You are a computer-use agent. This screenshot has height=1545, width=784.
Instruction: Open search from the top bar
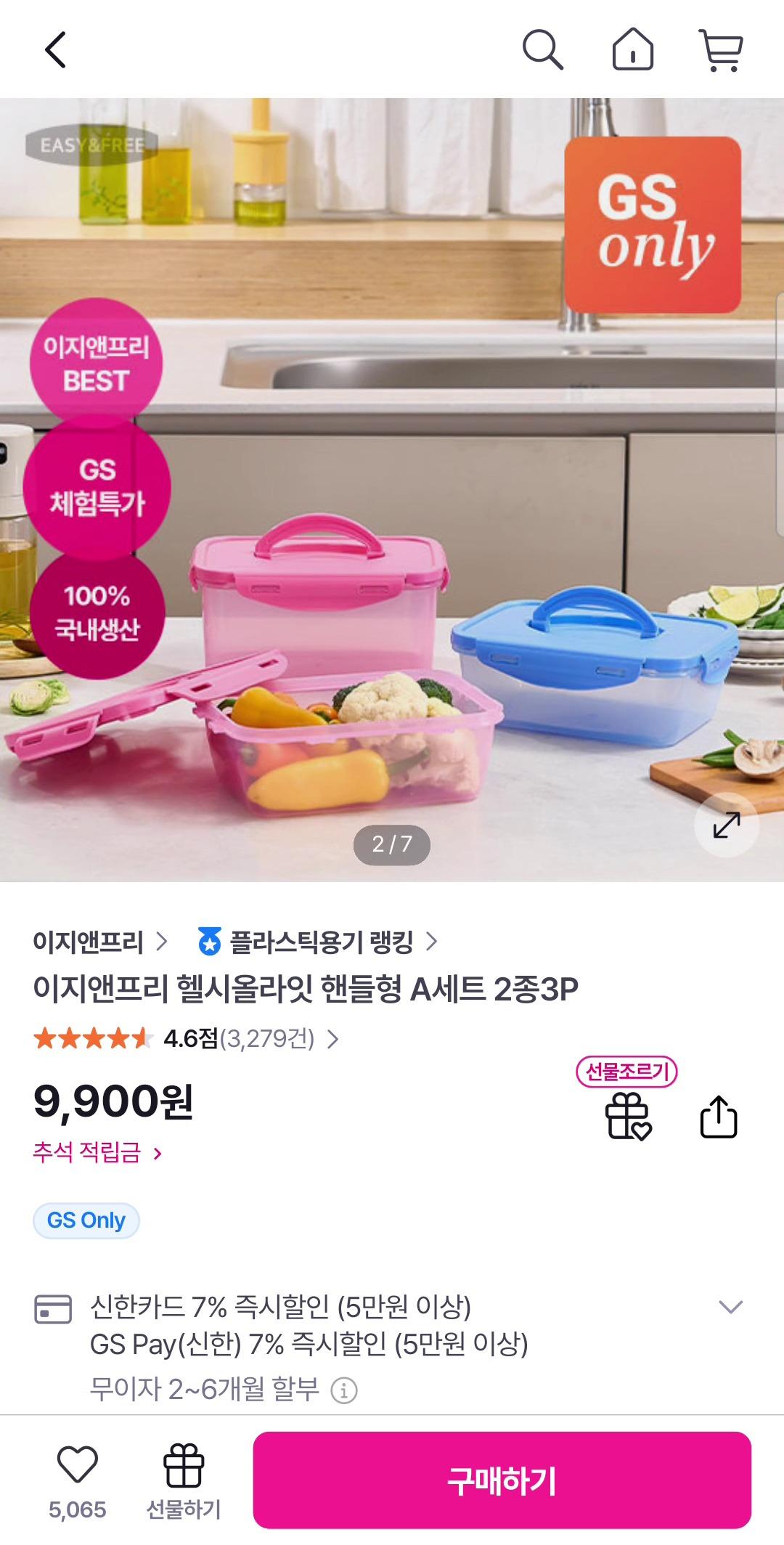pos(543,49)
